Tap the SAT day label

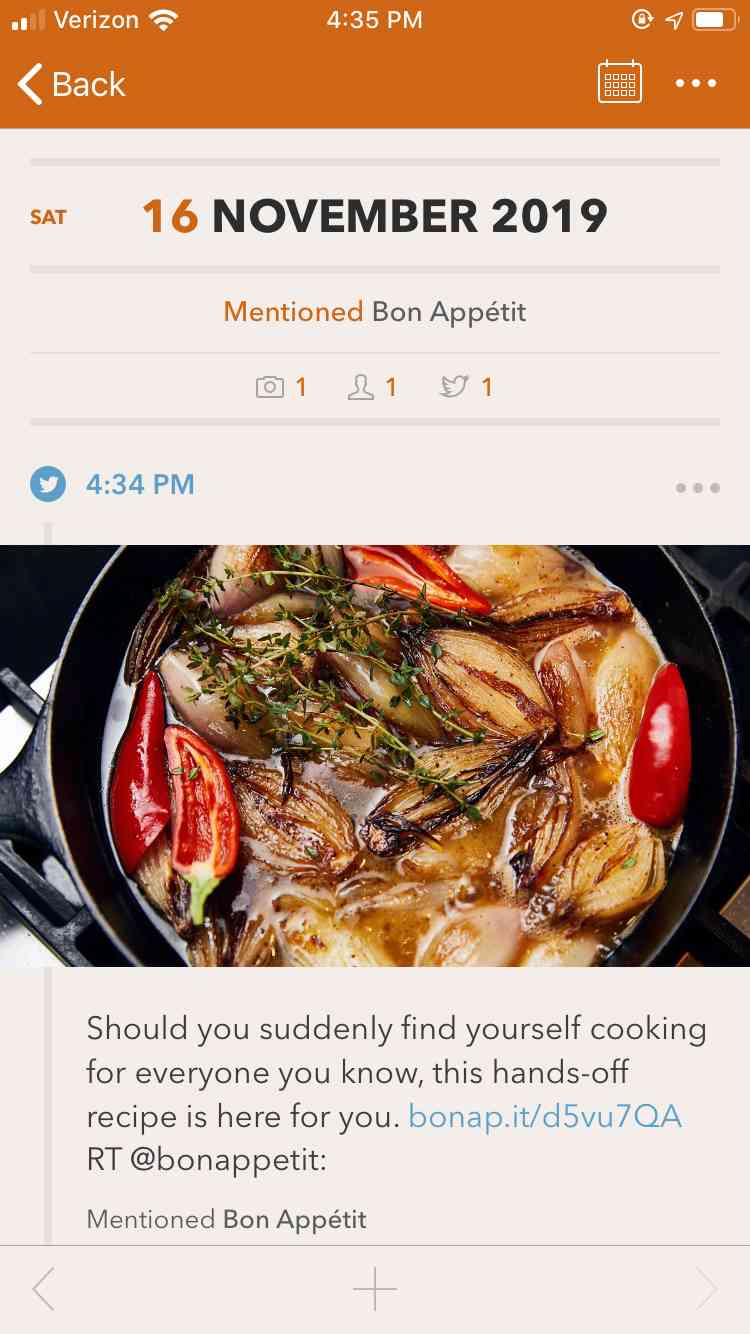coord(48,216)
